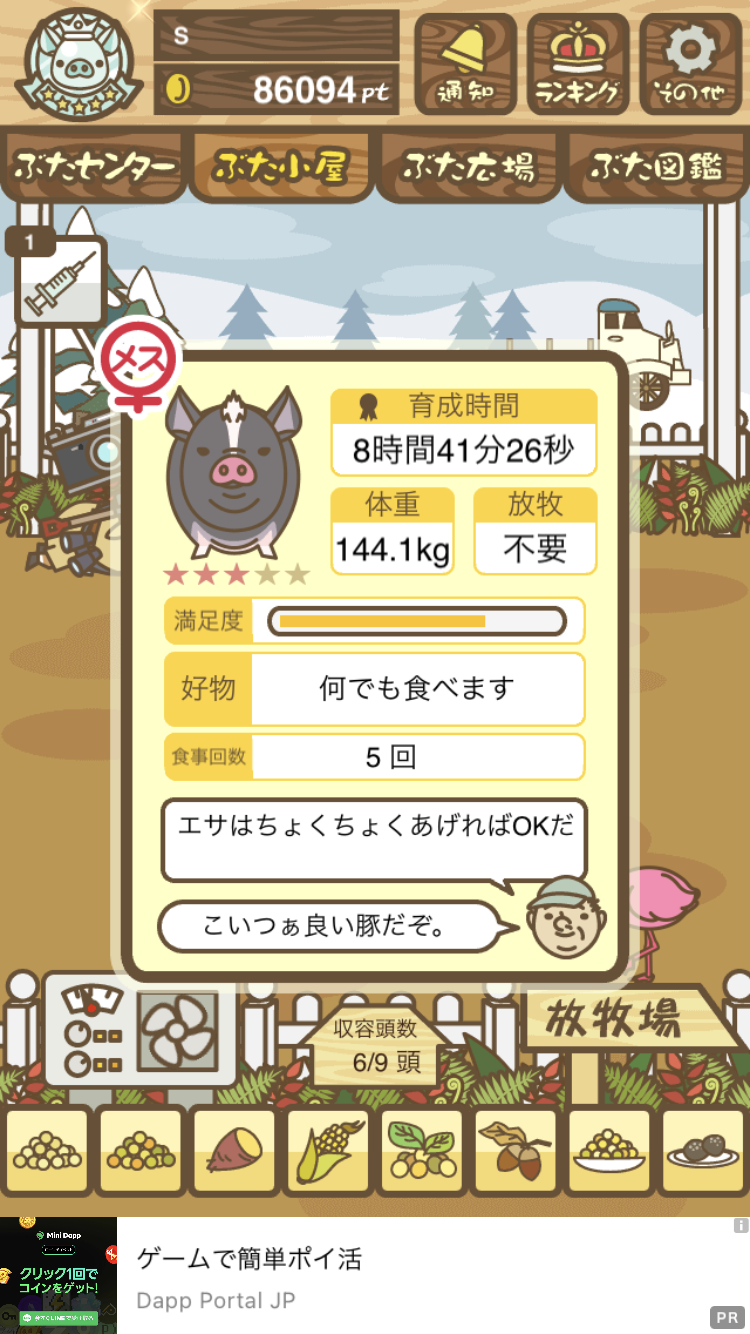Open the その他 gear menu
The height and width of the screenshot is (1334, 750).
(x=691, y=64)
